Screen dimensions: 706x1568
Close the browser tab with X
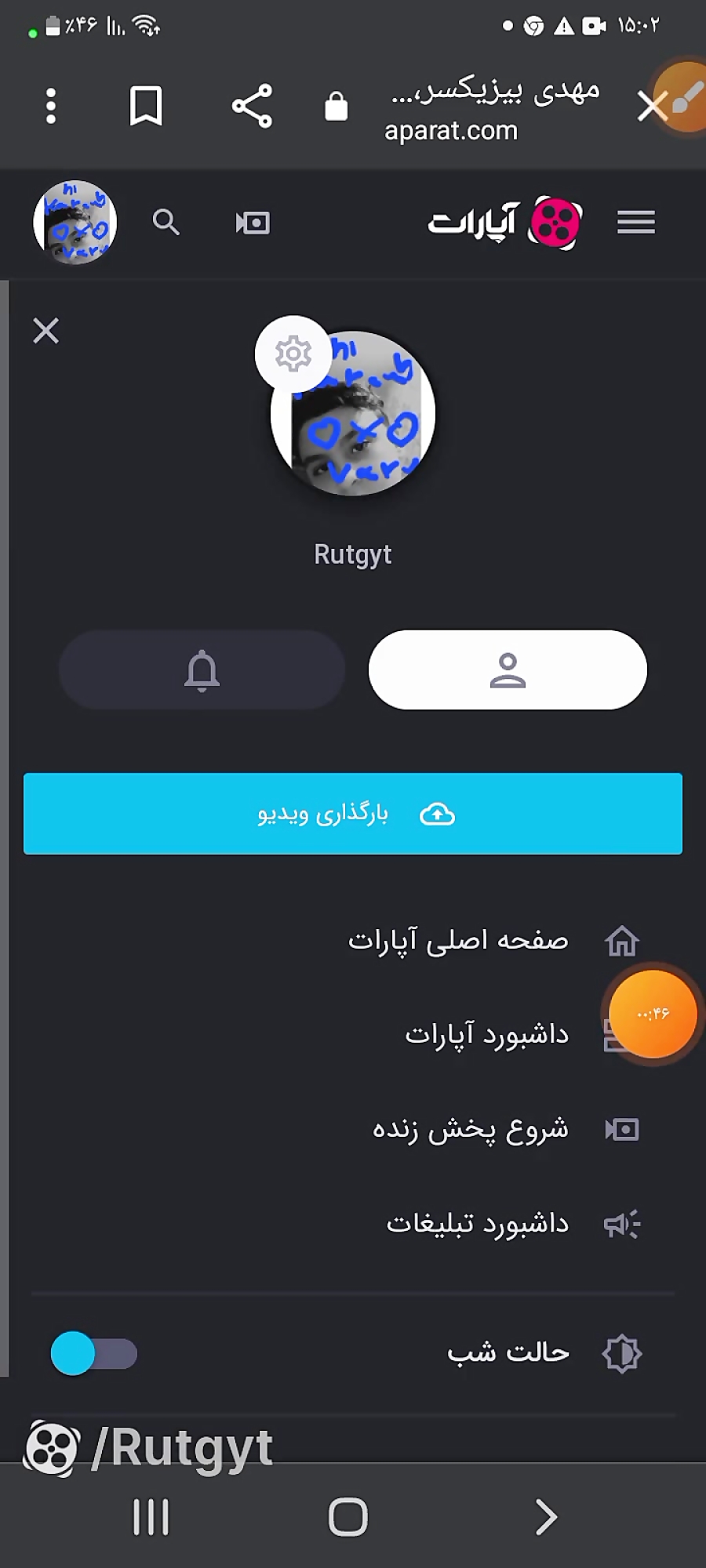point(651,106)
